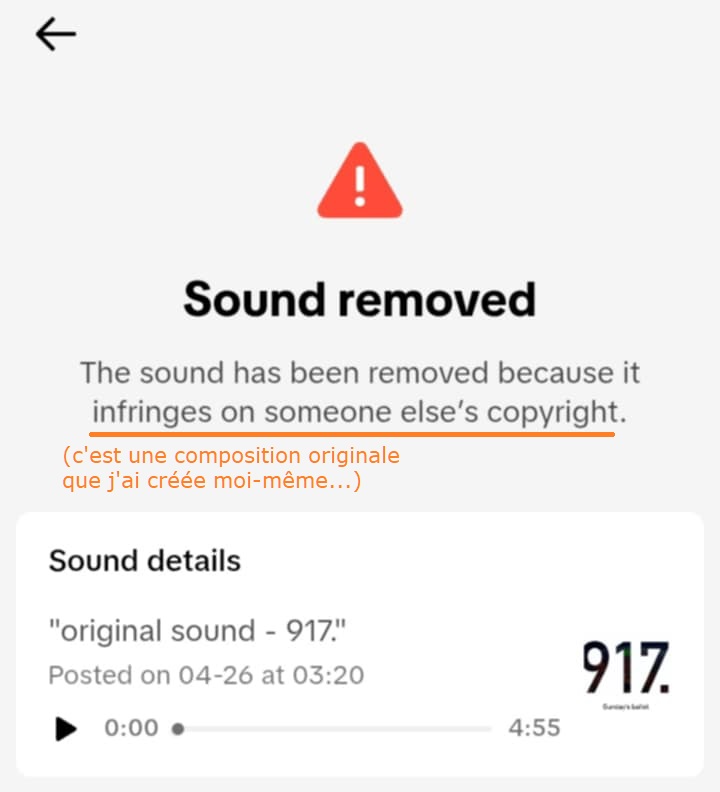Go back with the arrow icon

tap(56, 35)
